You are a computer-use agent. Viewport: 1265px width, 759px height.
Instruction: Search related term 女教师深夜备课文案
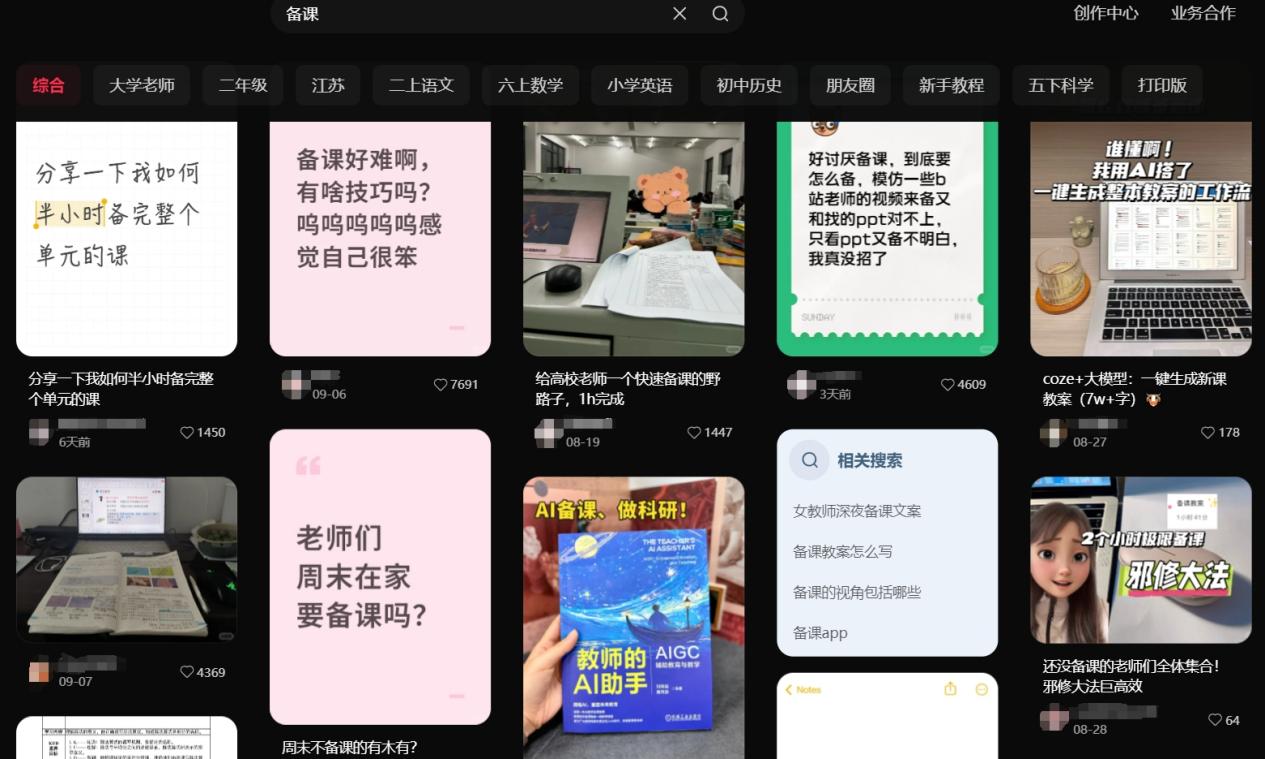[857, 511]
